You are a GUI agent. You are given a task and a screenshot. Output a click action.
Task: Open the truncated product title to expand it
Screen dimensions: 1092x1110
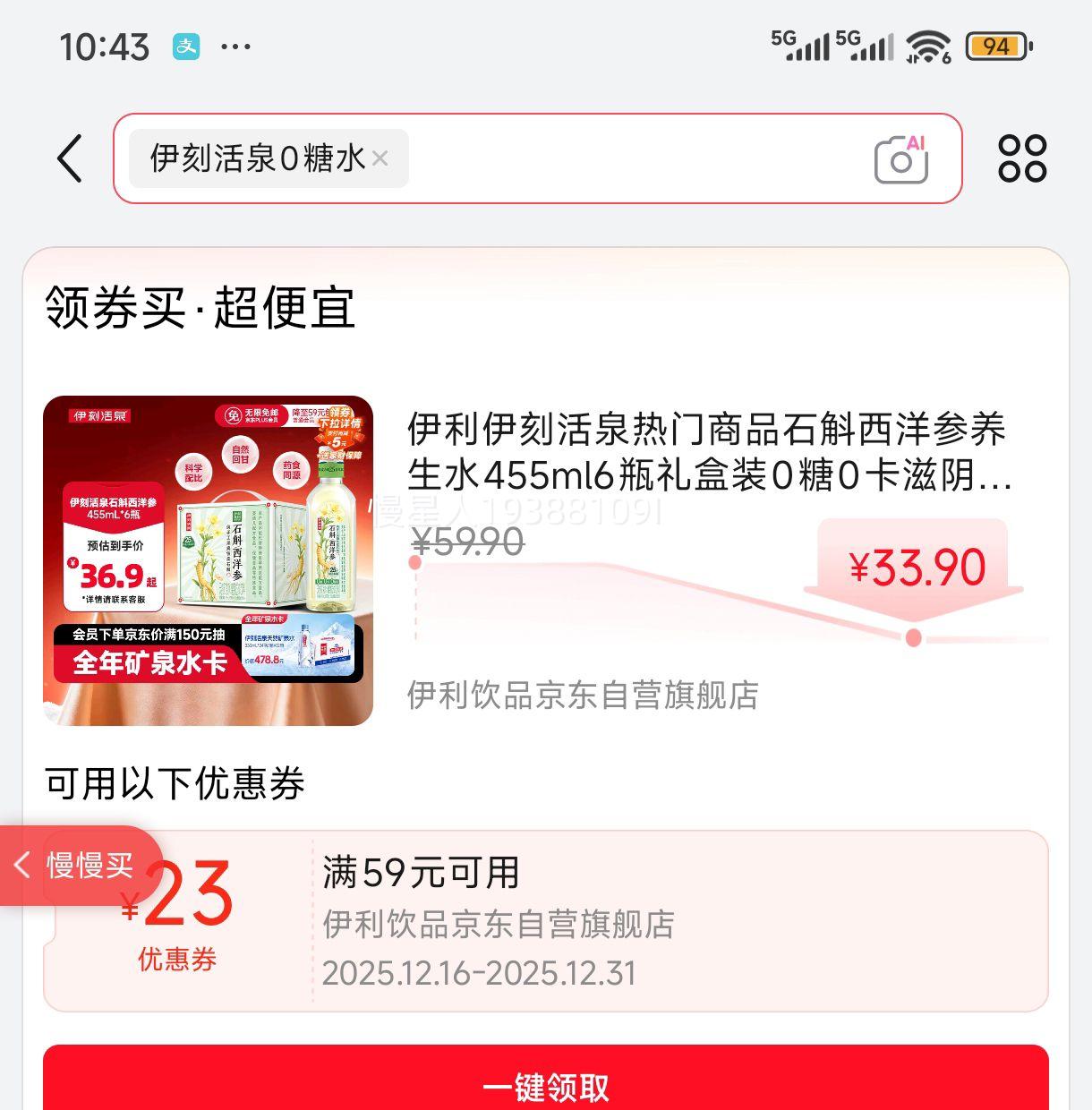[x=707, y=457]
